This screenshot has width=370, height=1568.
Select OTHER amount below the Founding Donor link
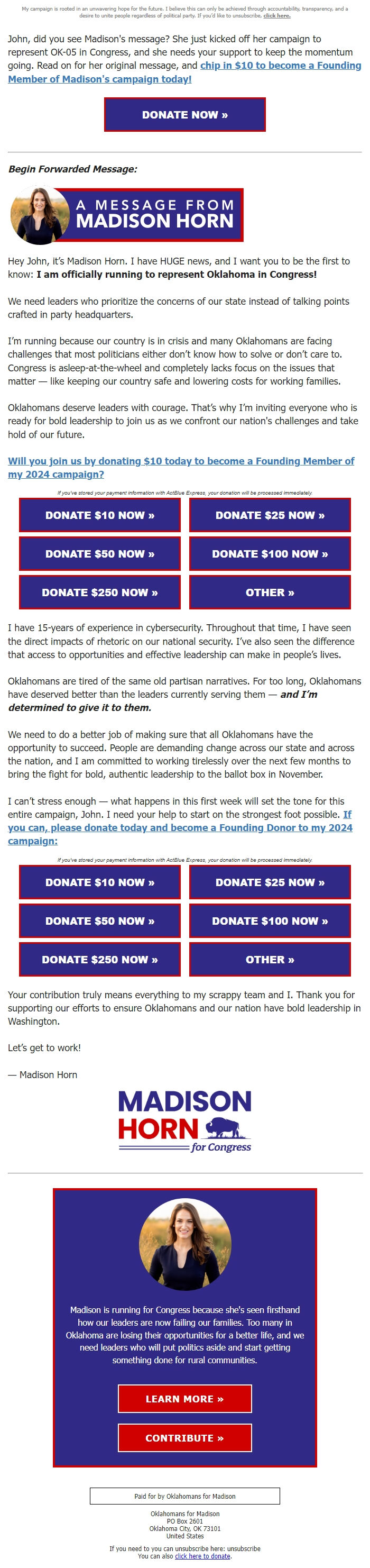[270, 959]
